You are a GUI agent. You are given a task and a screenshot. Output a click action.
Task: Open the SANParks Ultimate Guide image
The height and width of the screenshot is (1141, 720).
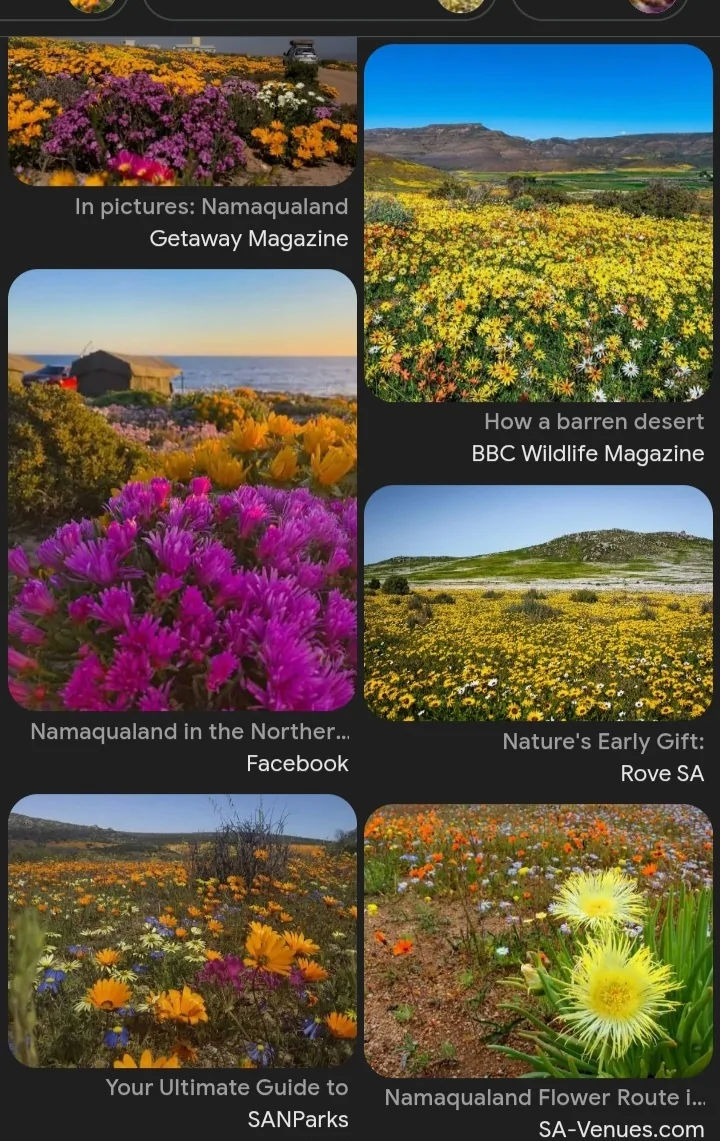coord(182,930)
